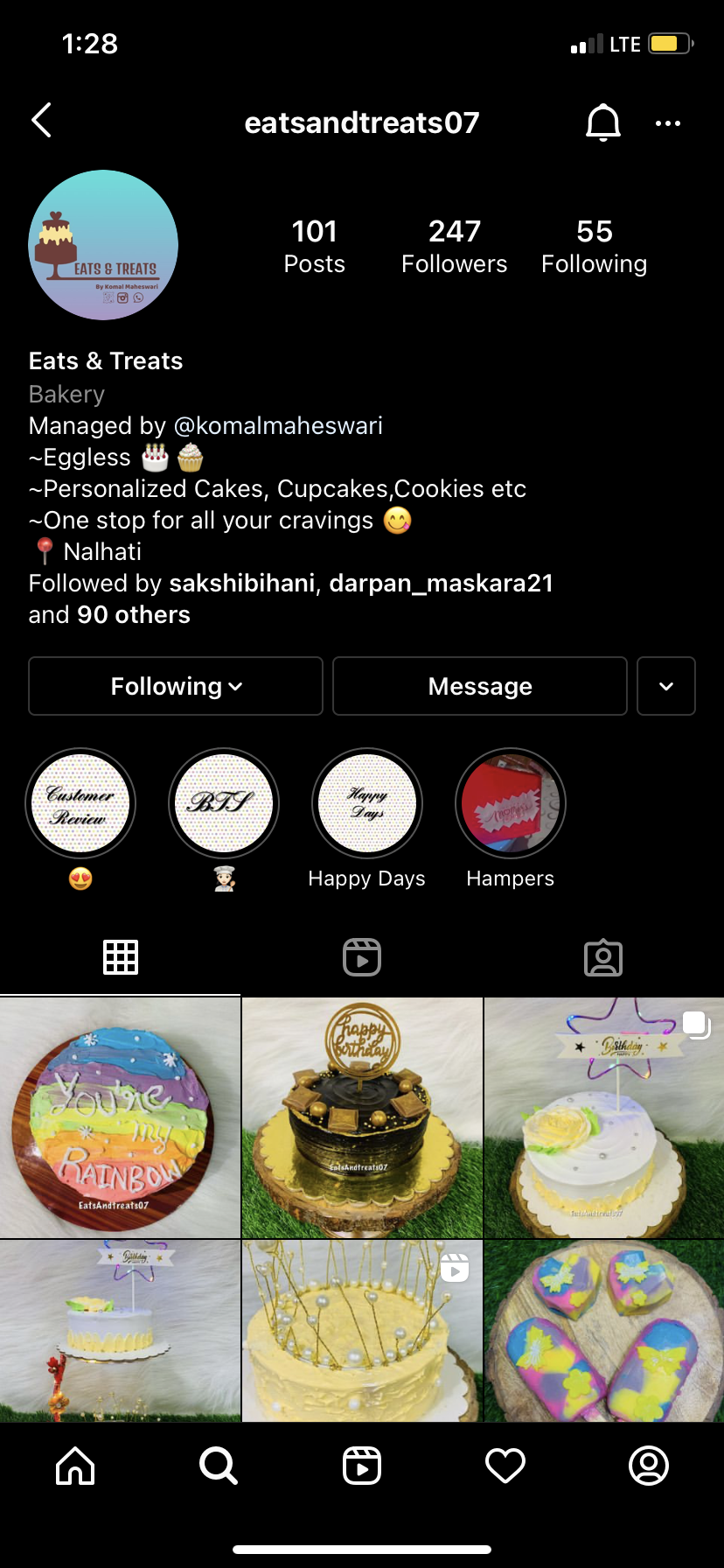The image size is (724, 1568).
Task: Go to the Home feed tab
Action: (x=75, y=1465)
